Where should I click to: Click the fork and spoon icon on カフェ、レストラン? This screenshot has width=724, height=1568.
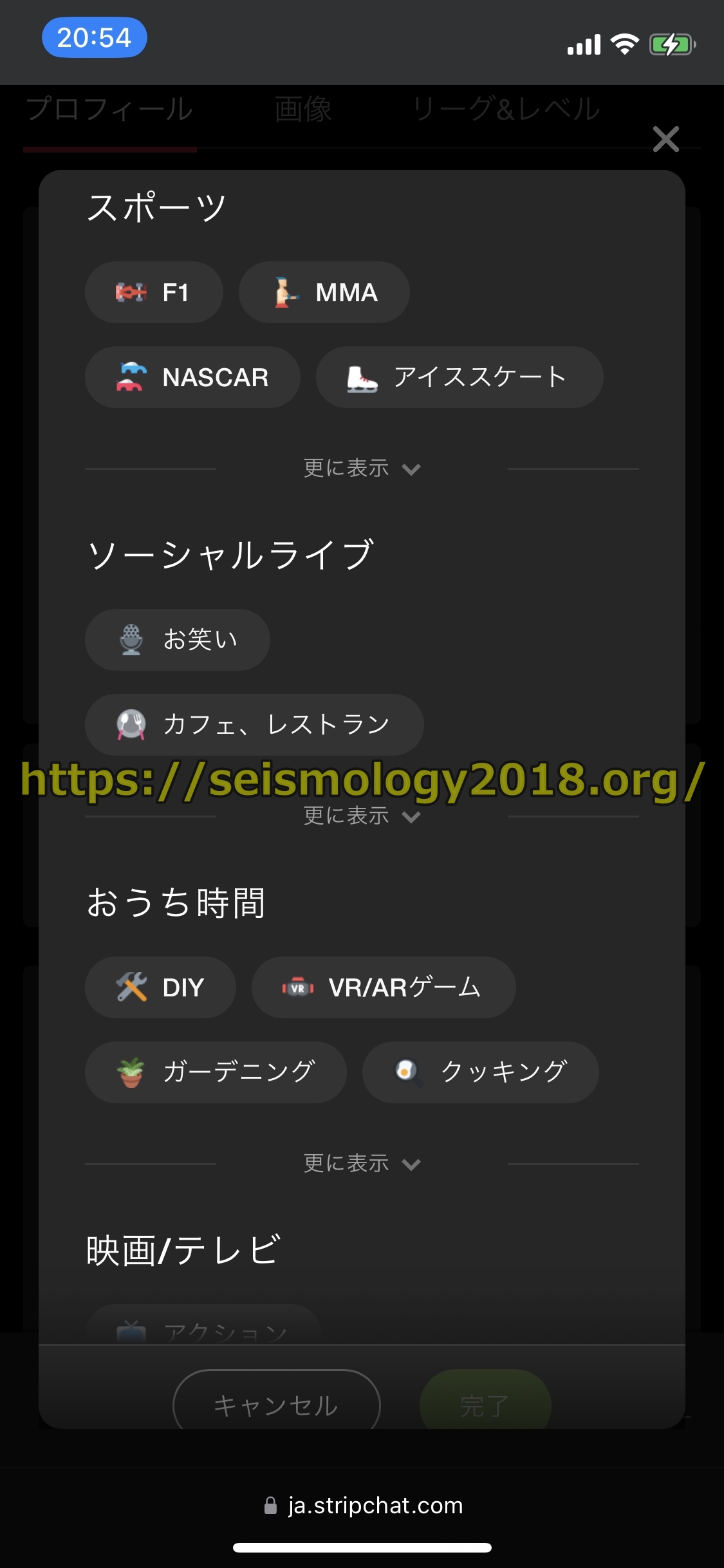129,723
